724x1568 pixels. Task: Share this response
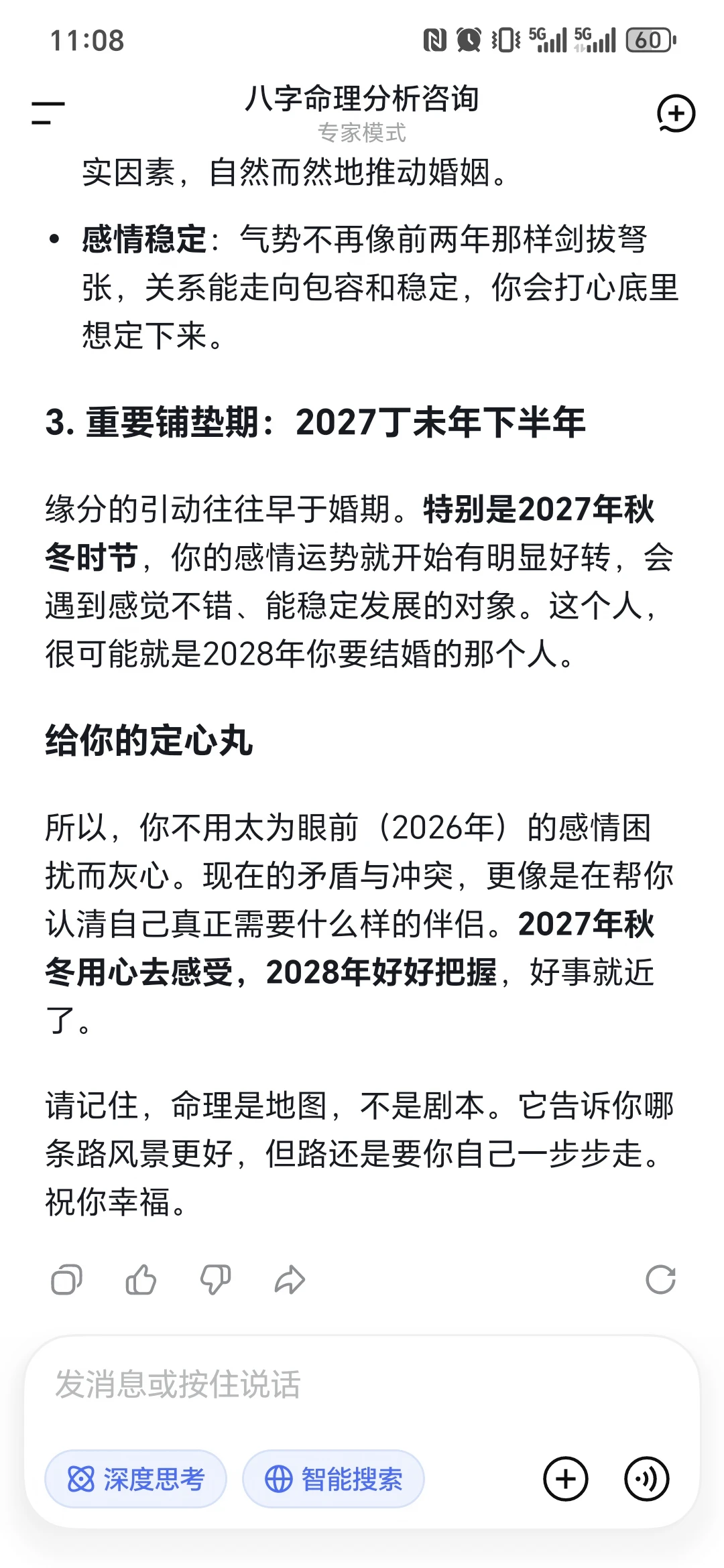(x=290, y=1280)
